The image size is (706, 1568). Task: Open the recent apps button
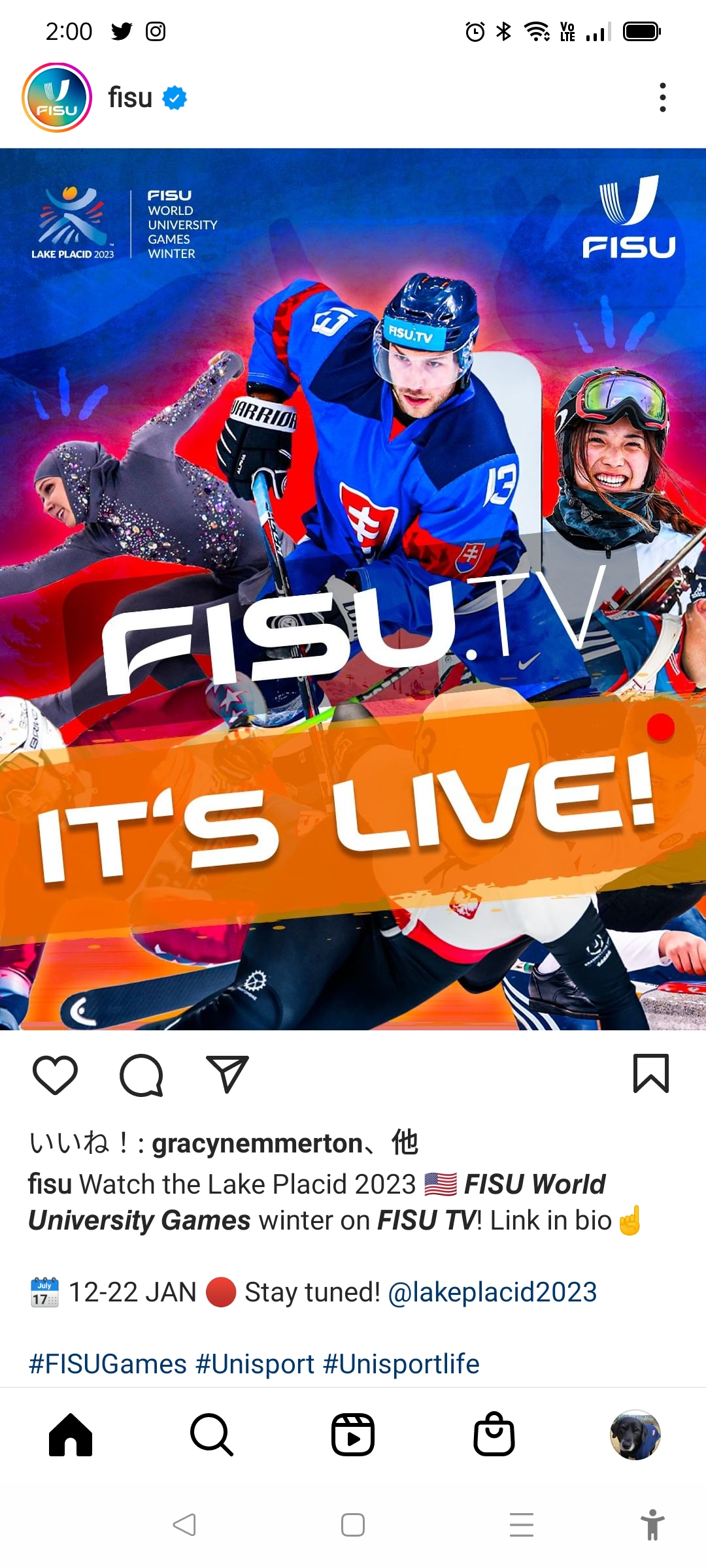pos(522,1525)
